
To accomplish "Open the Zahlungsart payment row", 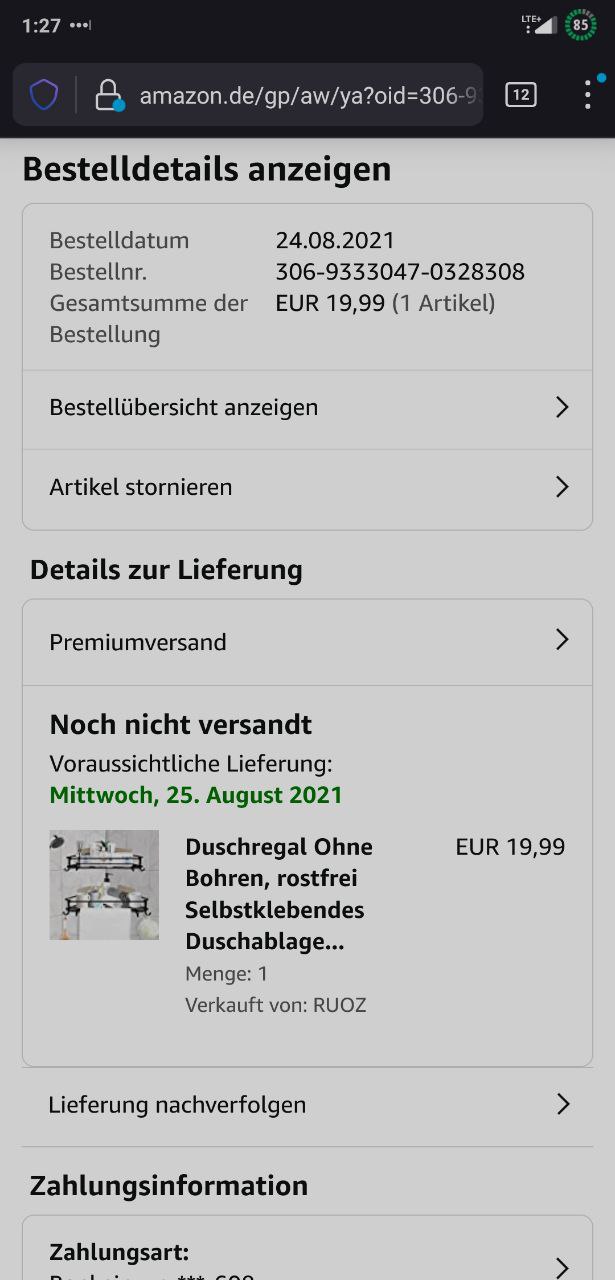I will [307, 1260].
